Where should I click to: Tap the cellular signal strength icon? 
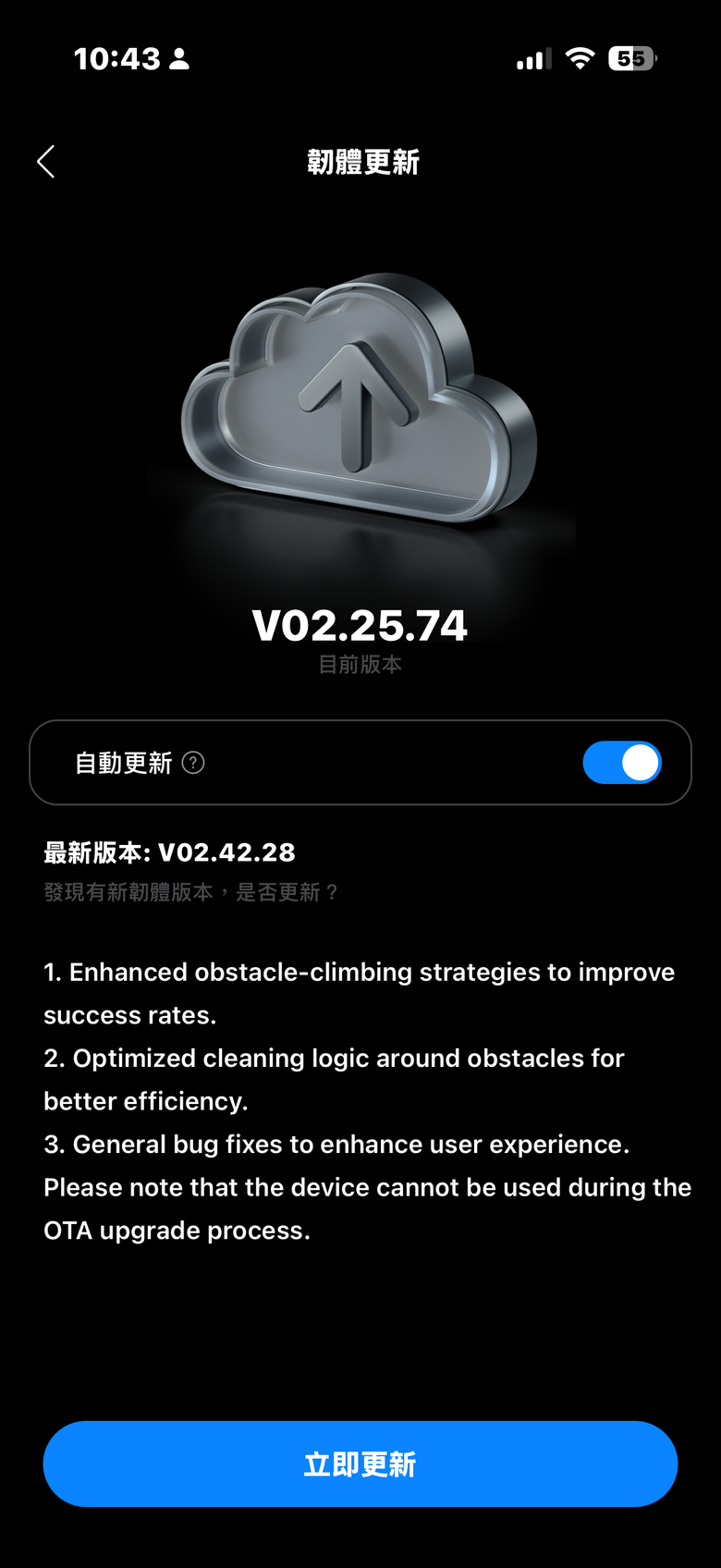point(532,58)
